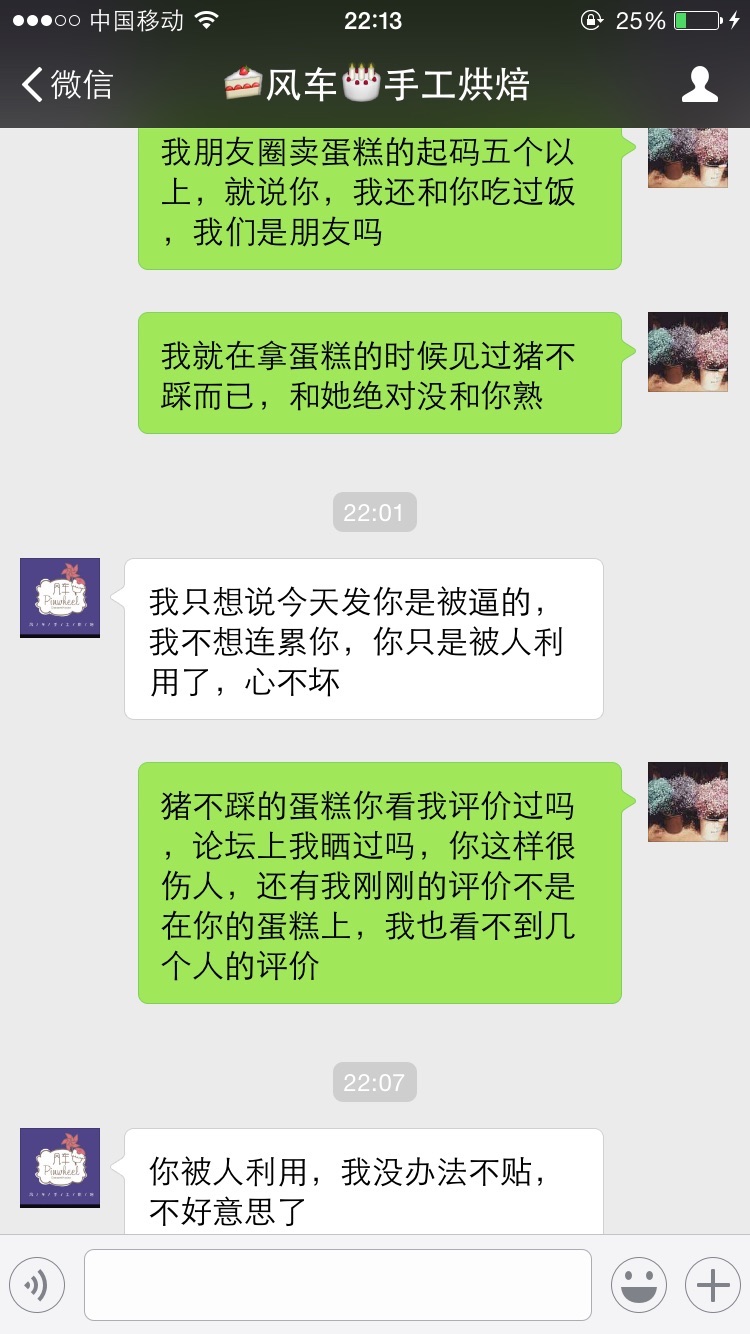750x1334 pixels.
Task: Open the contact profile icon
Action: 700,85
